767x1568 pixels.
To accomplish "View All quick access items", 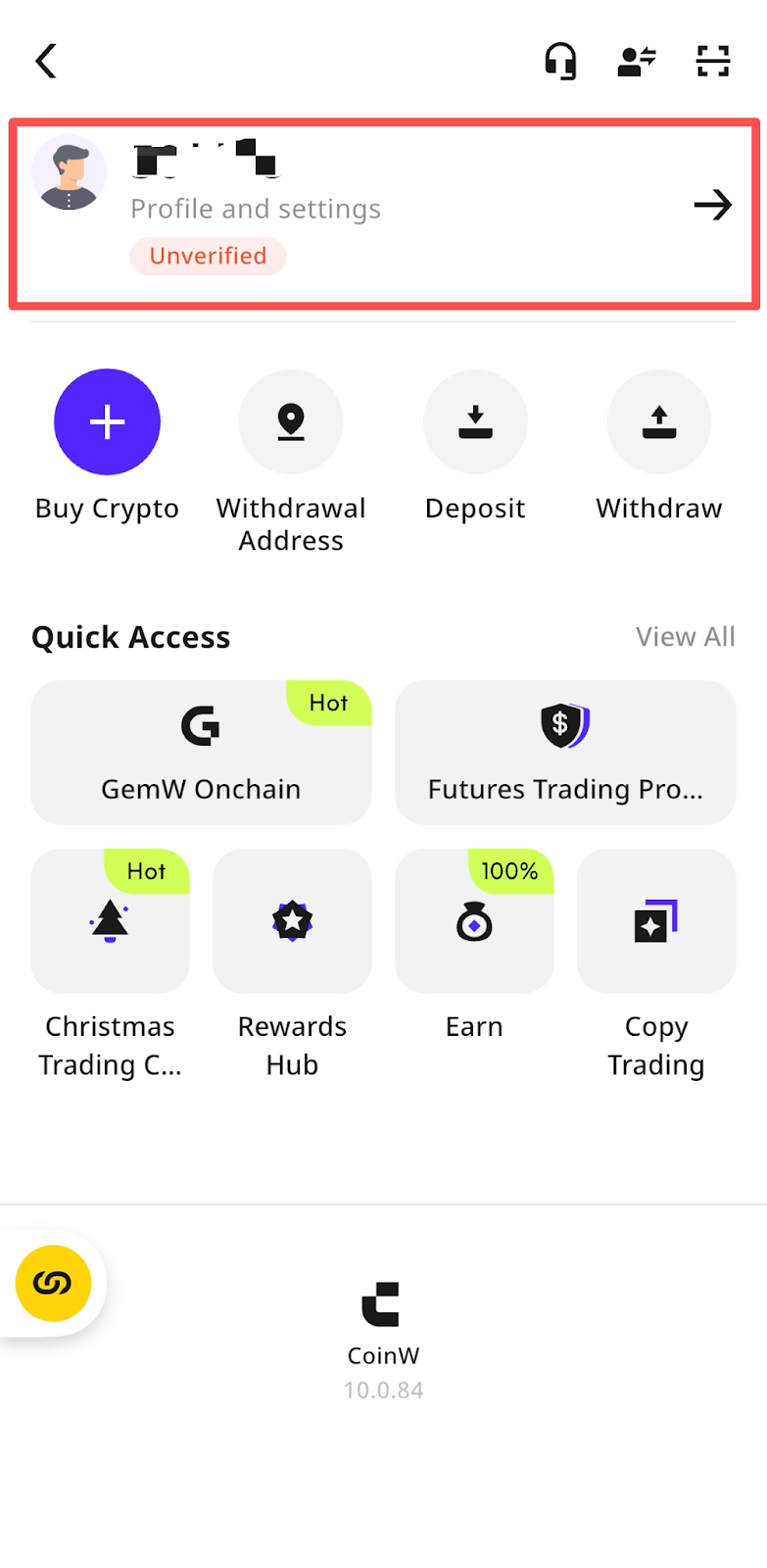I will tap(685, 637).
